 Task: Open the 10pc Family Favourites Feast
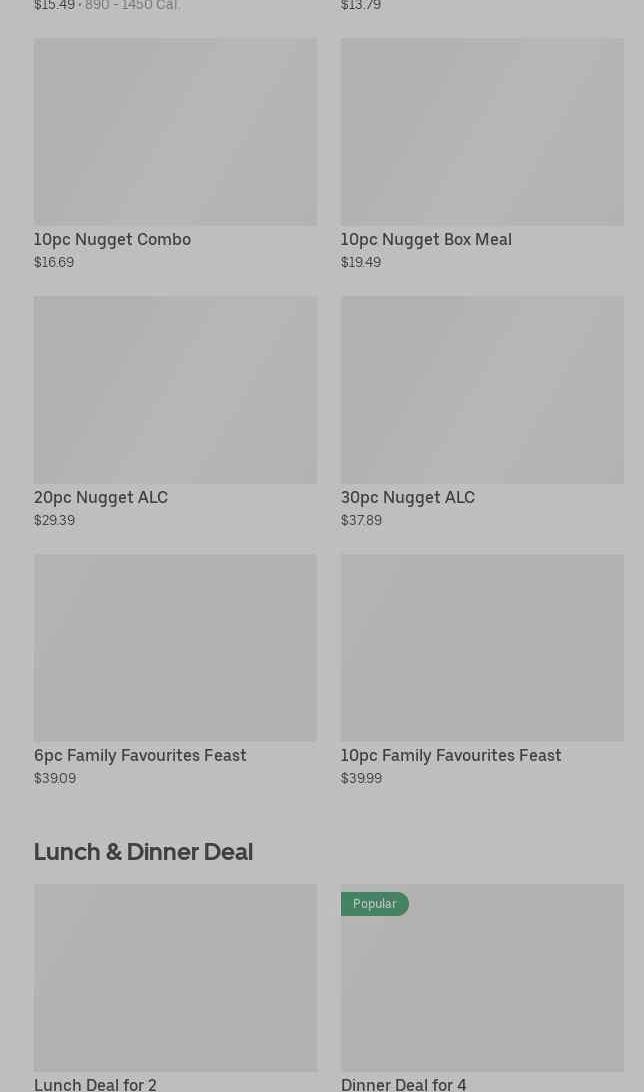[x=481, y=648]
